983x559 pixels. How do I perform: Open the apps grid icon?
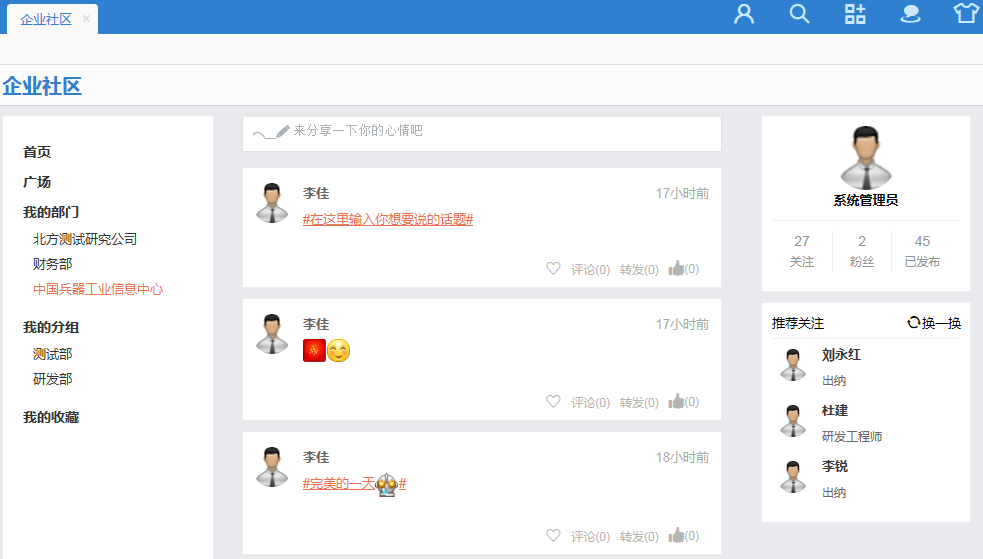(x=855, y=14)
